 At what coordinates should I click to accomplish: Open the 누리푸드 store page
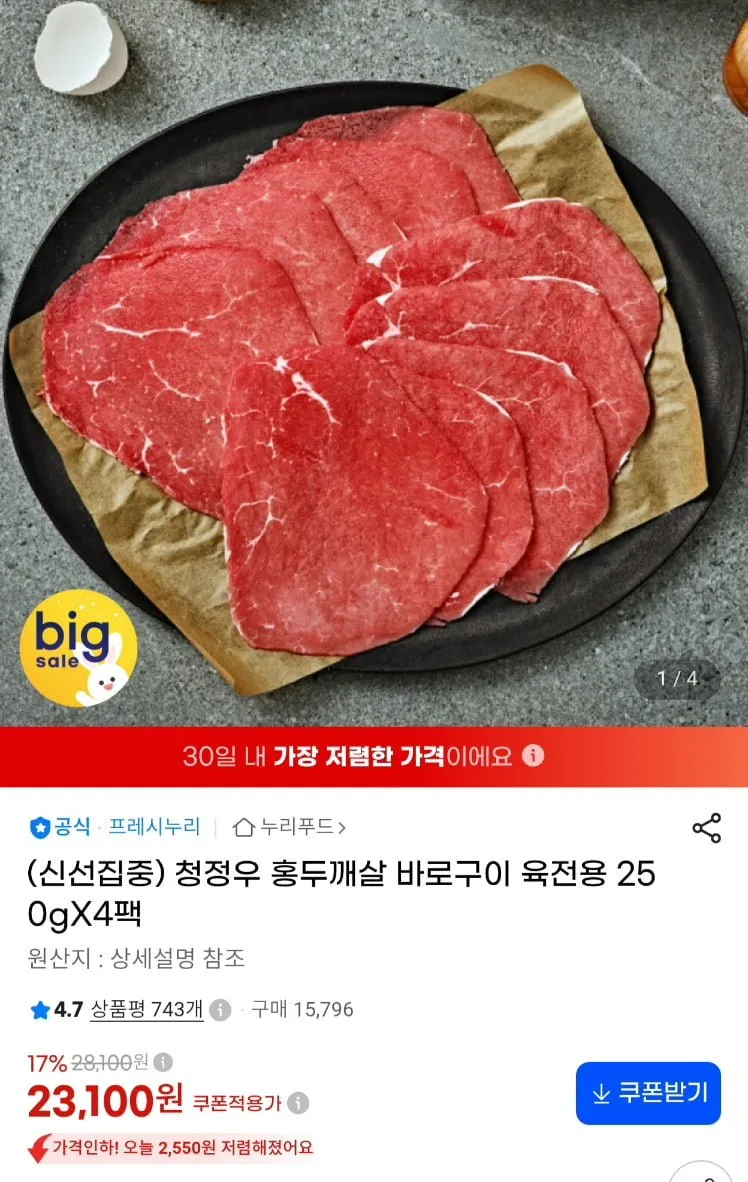pyautogui.click(x=290, y=827)
